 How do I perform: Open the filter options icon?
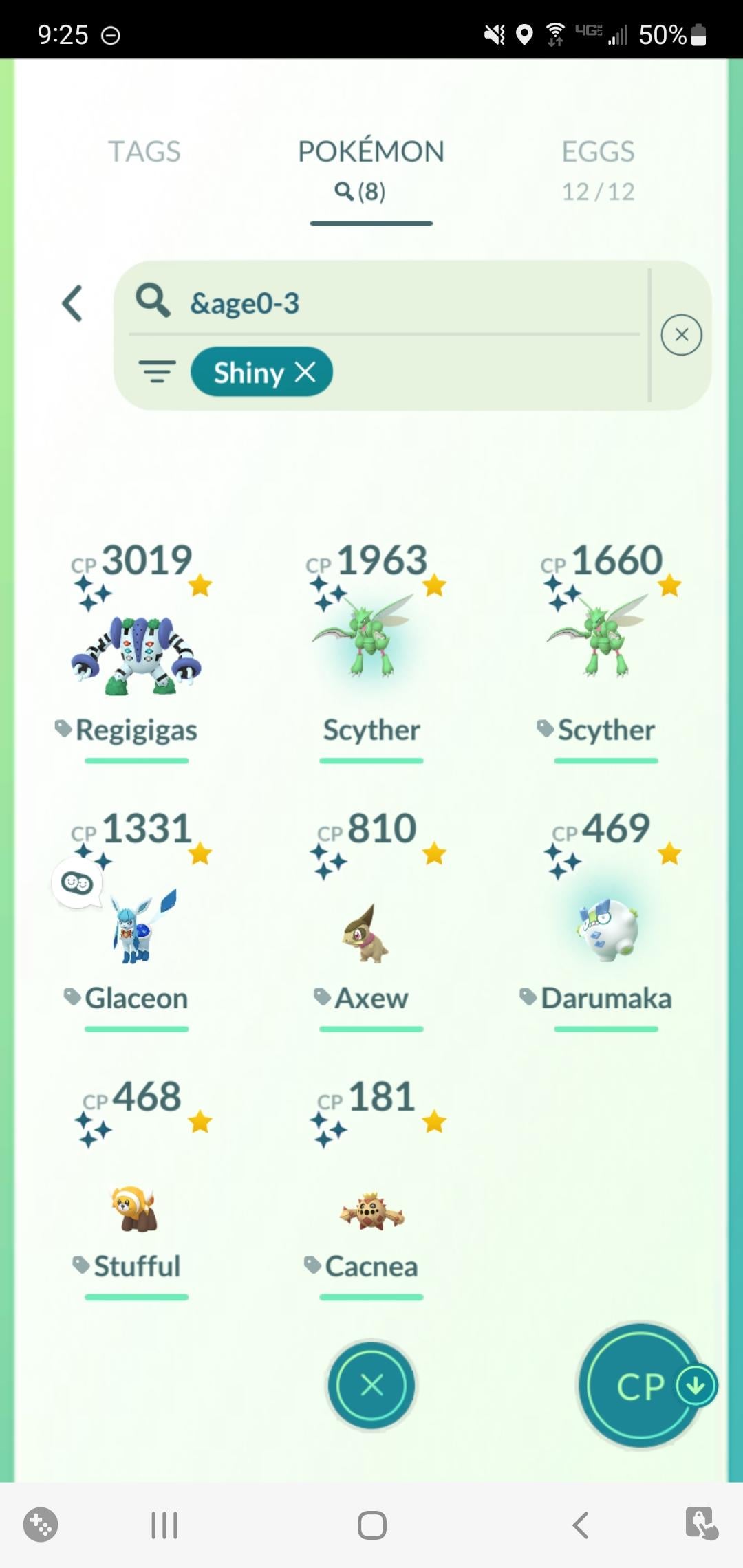tap(158, 372)
